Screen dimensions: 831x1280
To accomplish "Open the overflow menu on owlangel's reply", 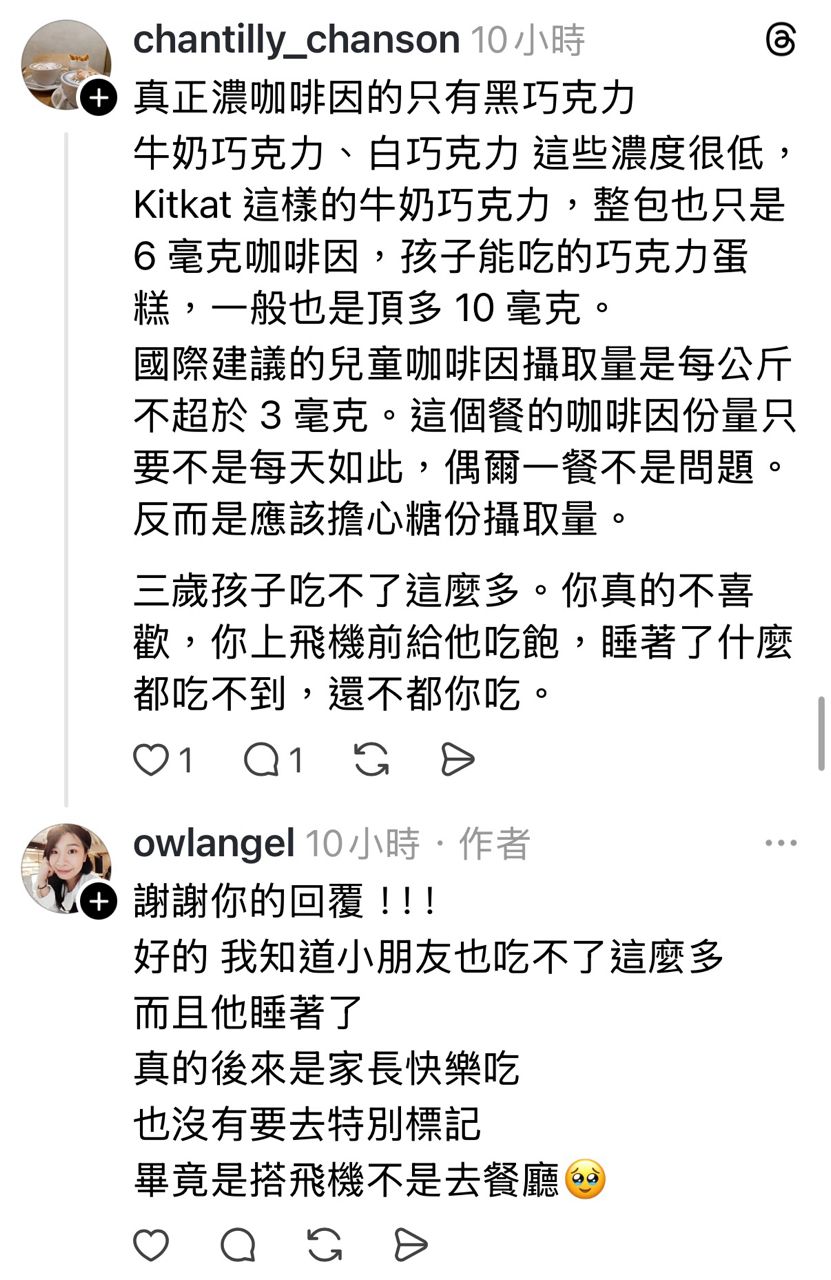I will tap(781, 844).
